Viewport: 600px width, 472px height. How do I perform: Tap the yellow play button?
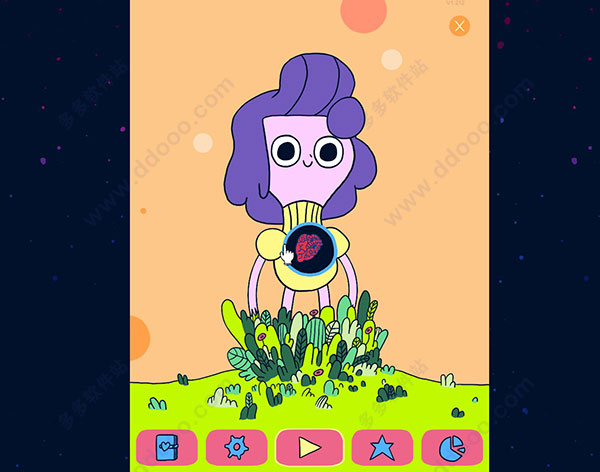click(309, 447)
